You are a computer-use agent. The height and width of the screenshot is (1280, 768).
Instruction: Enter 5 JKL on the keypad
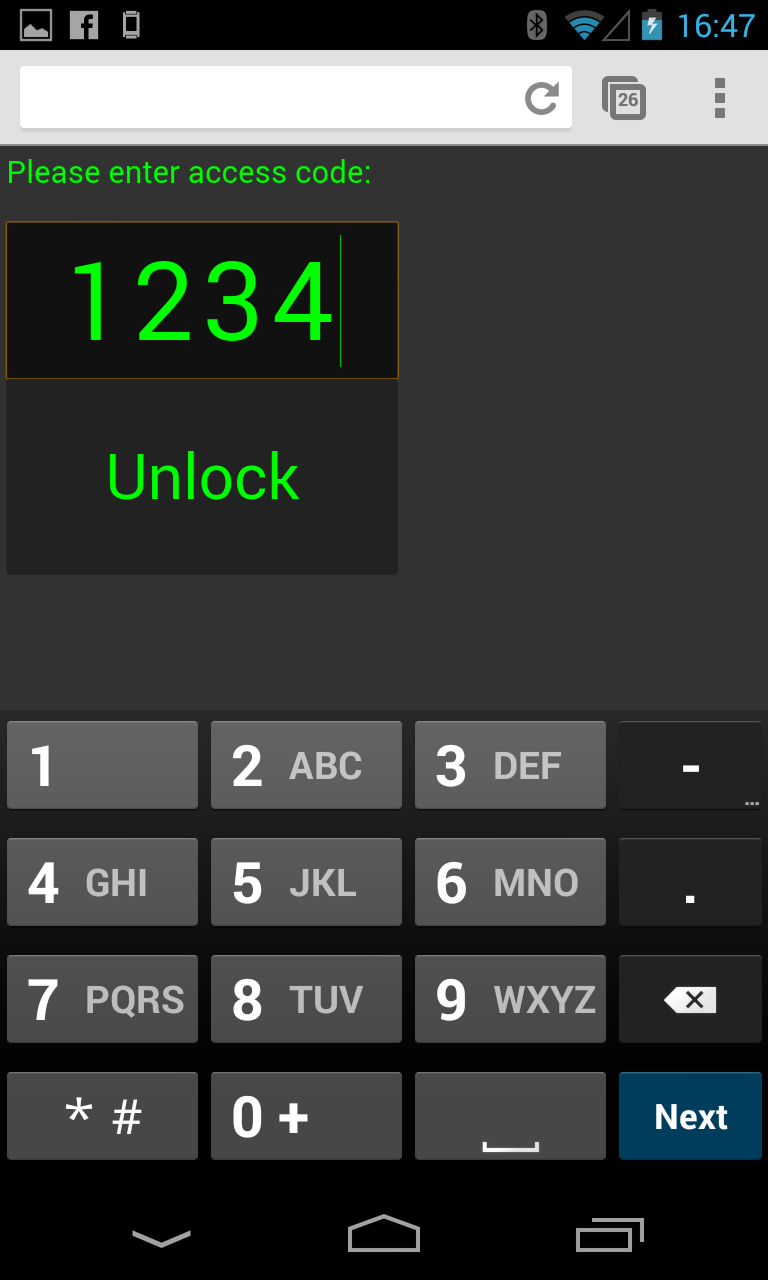tap(306, 883)
